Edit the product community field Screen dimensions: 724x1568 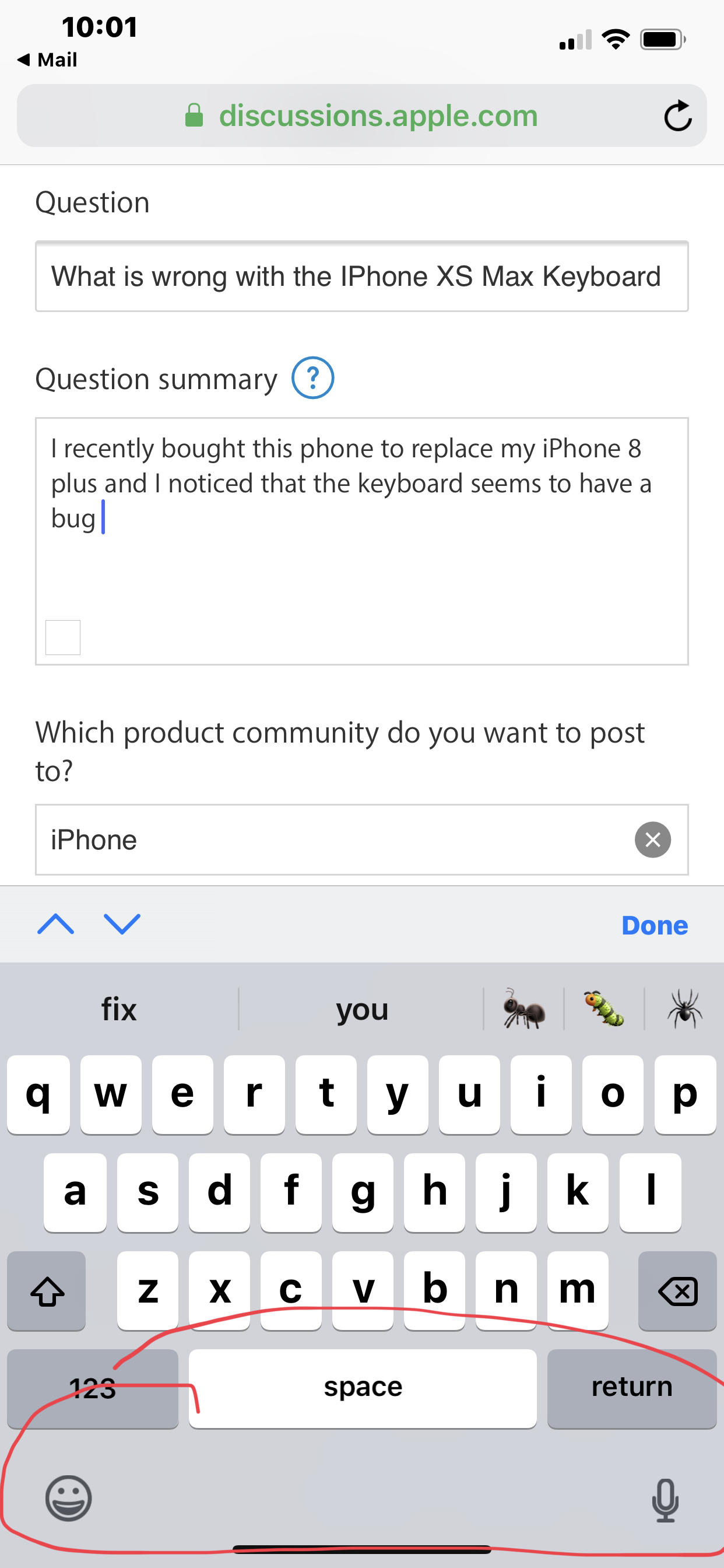click(329, 839)
